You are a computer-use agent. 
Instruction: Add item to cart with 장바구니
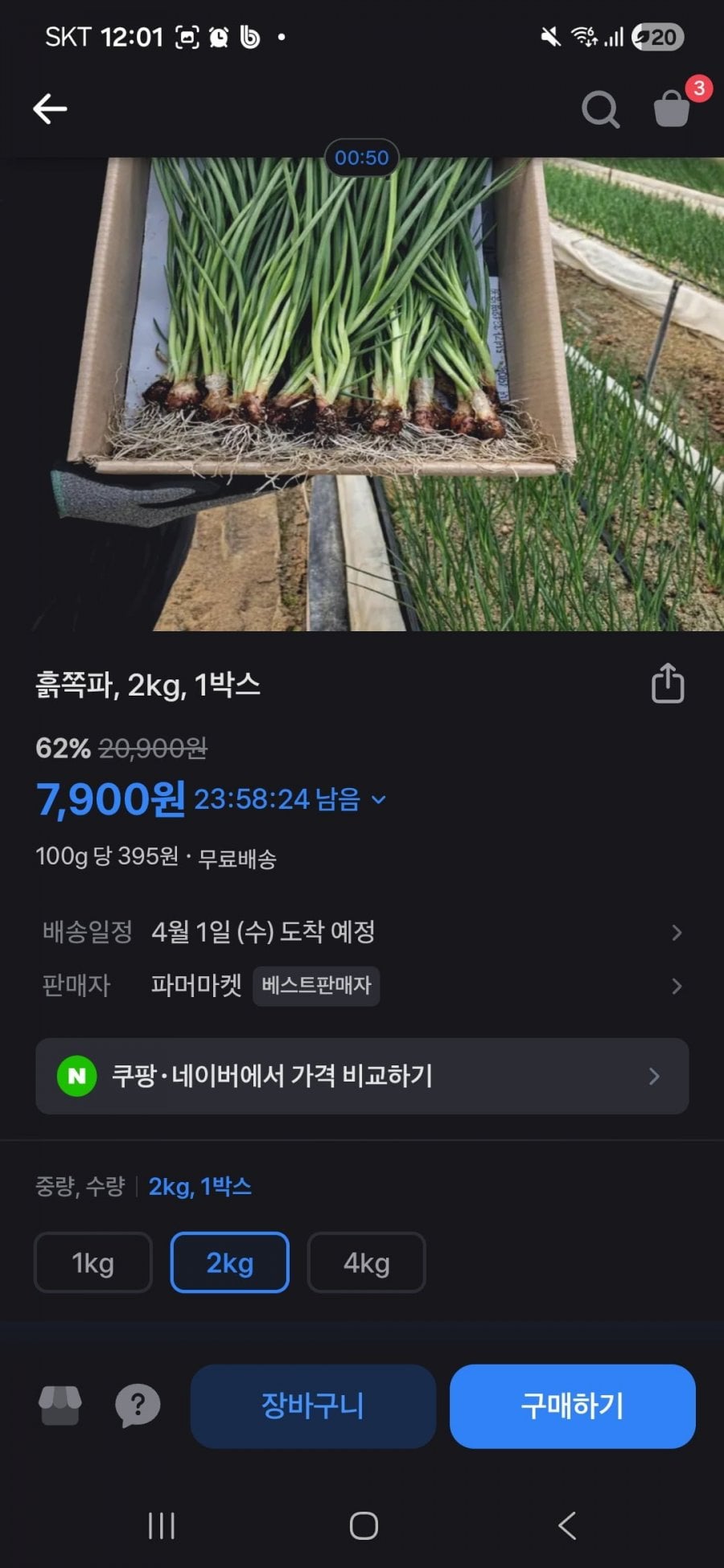[313, 1406]
